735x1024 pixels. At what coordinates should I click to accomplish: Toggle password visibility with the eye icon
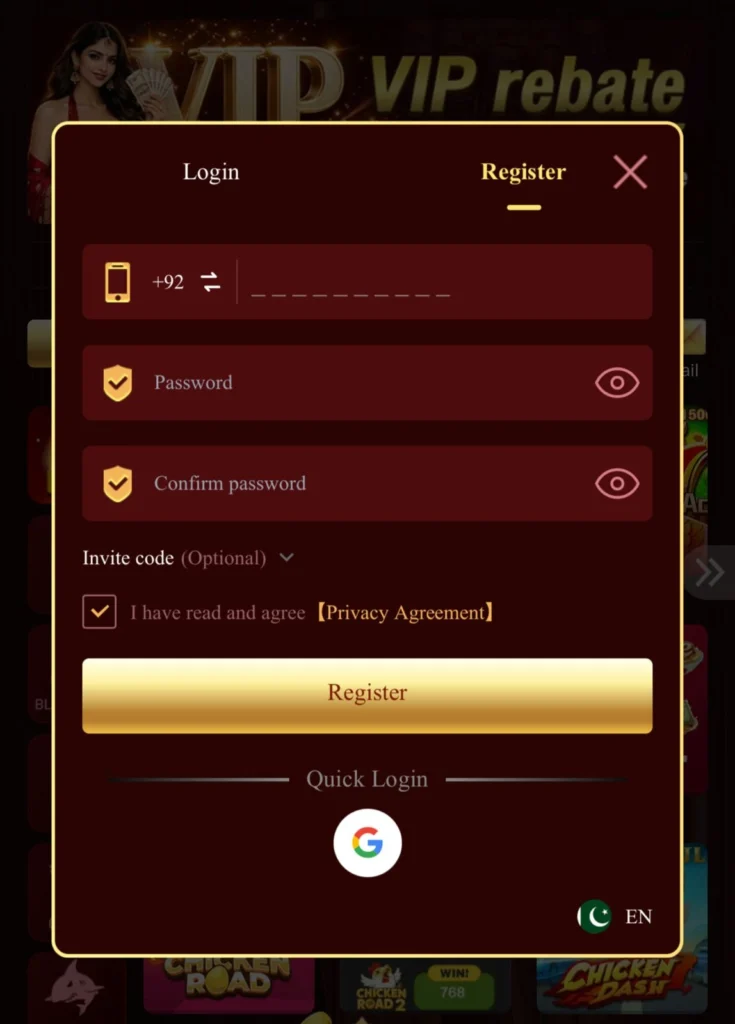click(617, 383)
